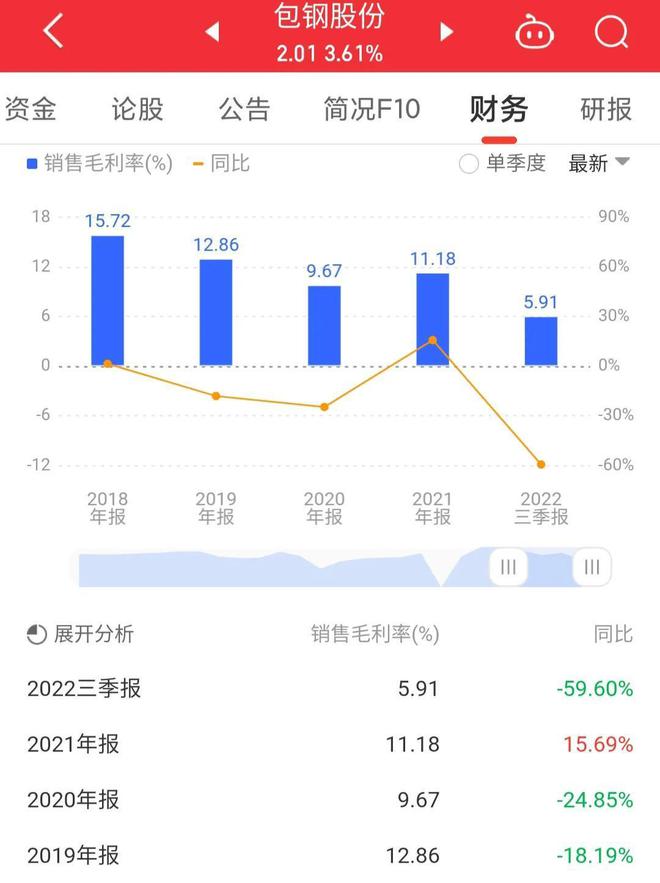Go back to the previous page
The image size is (660, 883).
pos(54,32)
